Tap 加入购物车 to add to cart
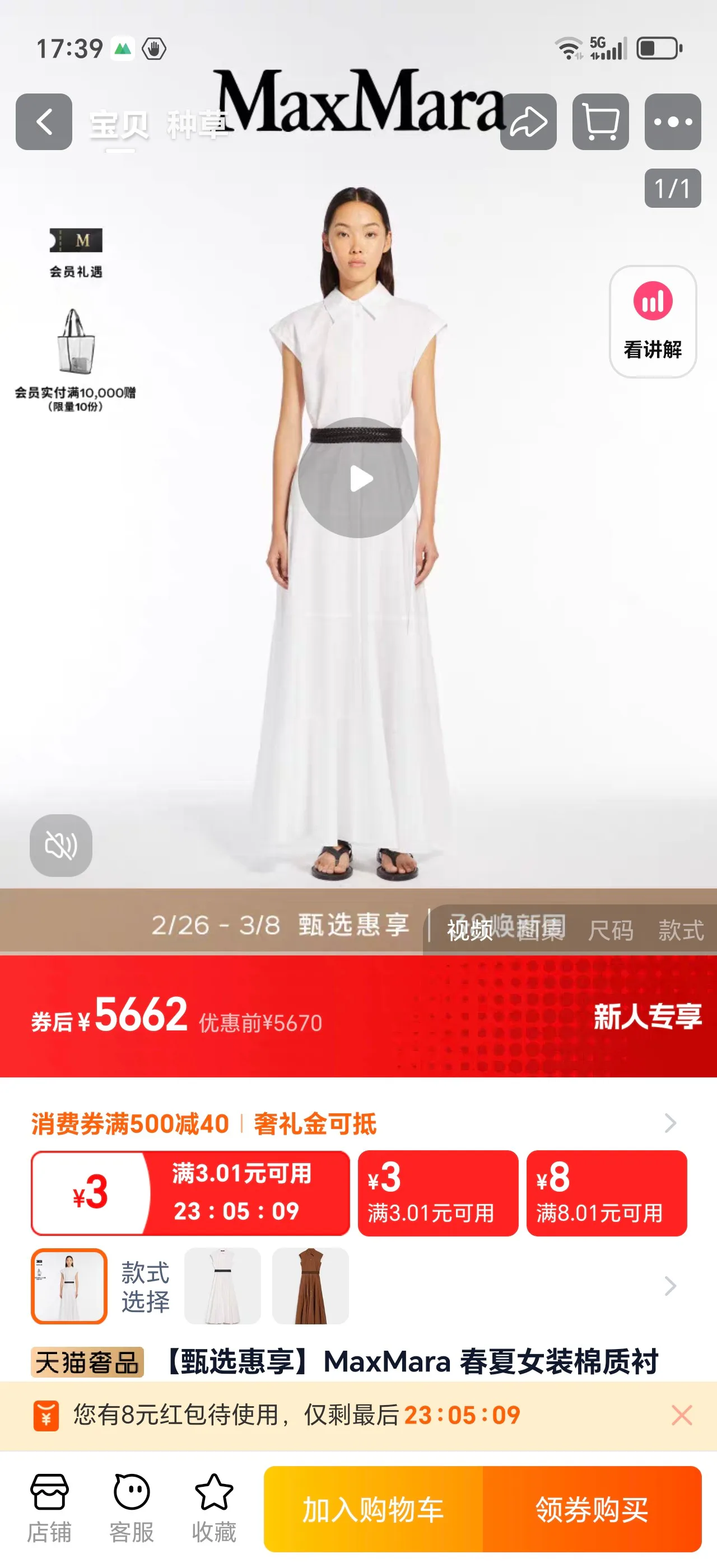The image size is (717, 1568). tap(373, 1509)
